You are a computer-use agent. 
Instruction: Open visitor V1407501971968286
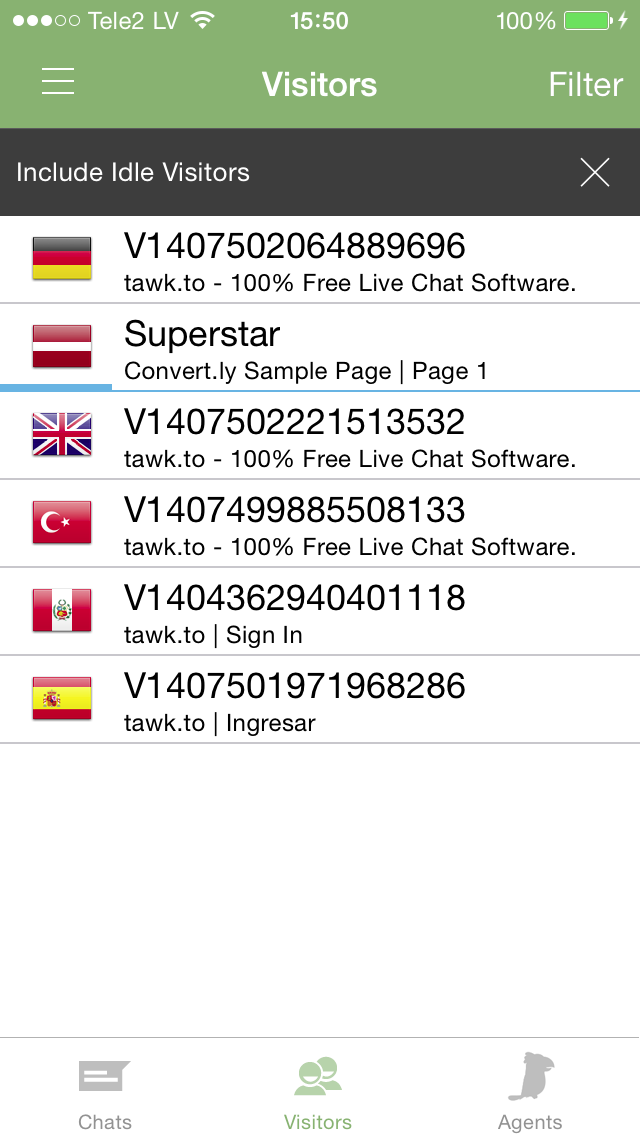point(320,700)
